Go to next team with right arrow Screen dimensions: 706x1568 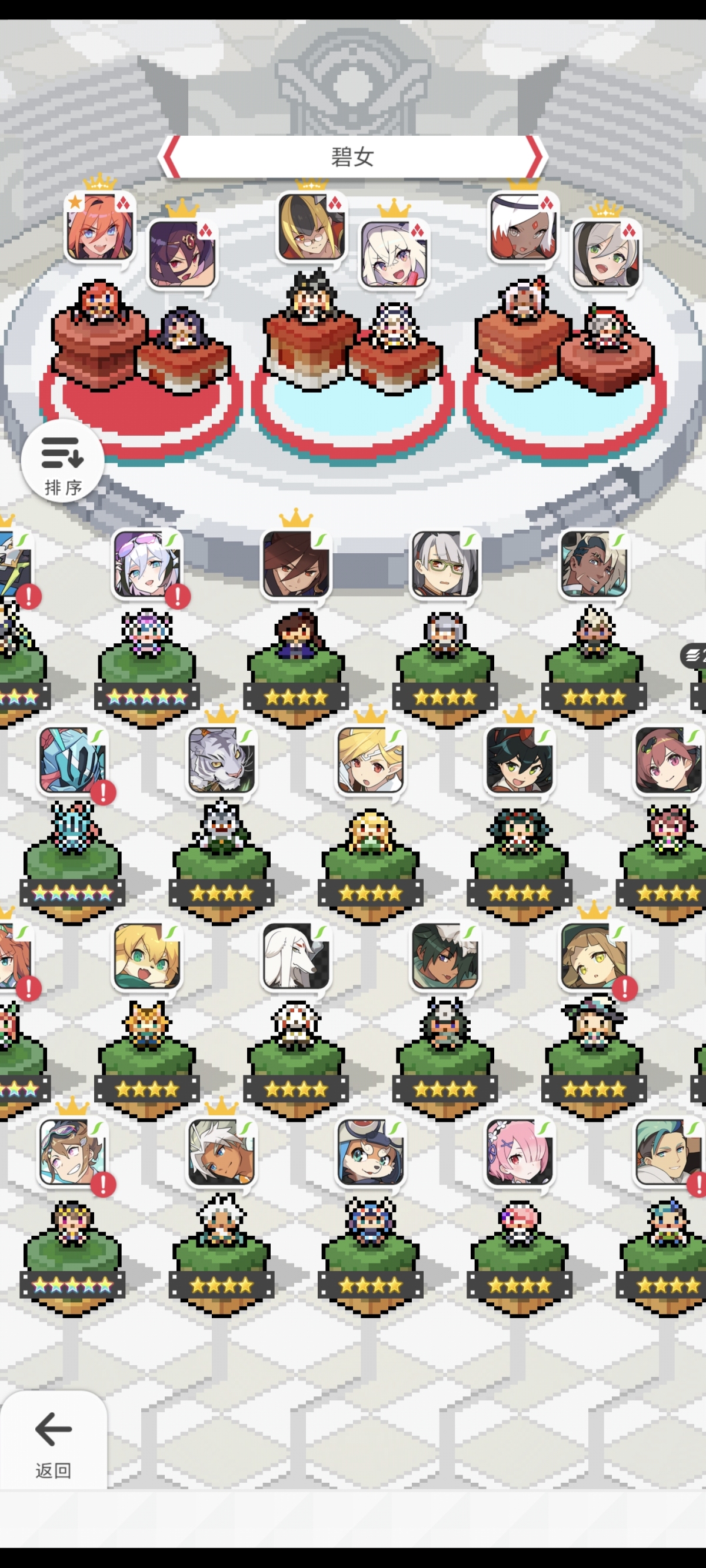pyautogui.click(x=535, y=156)
